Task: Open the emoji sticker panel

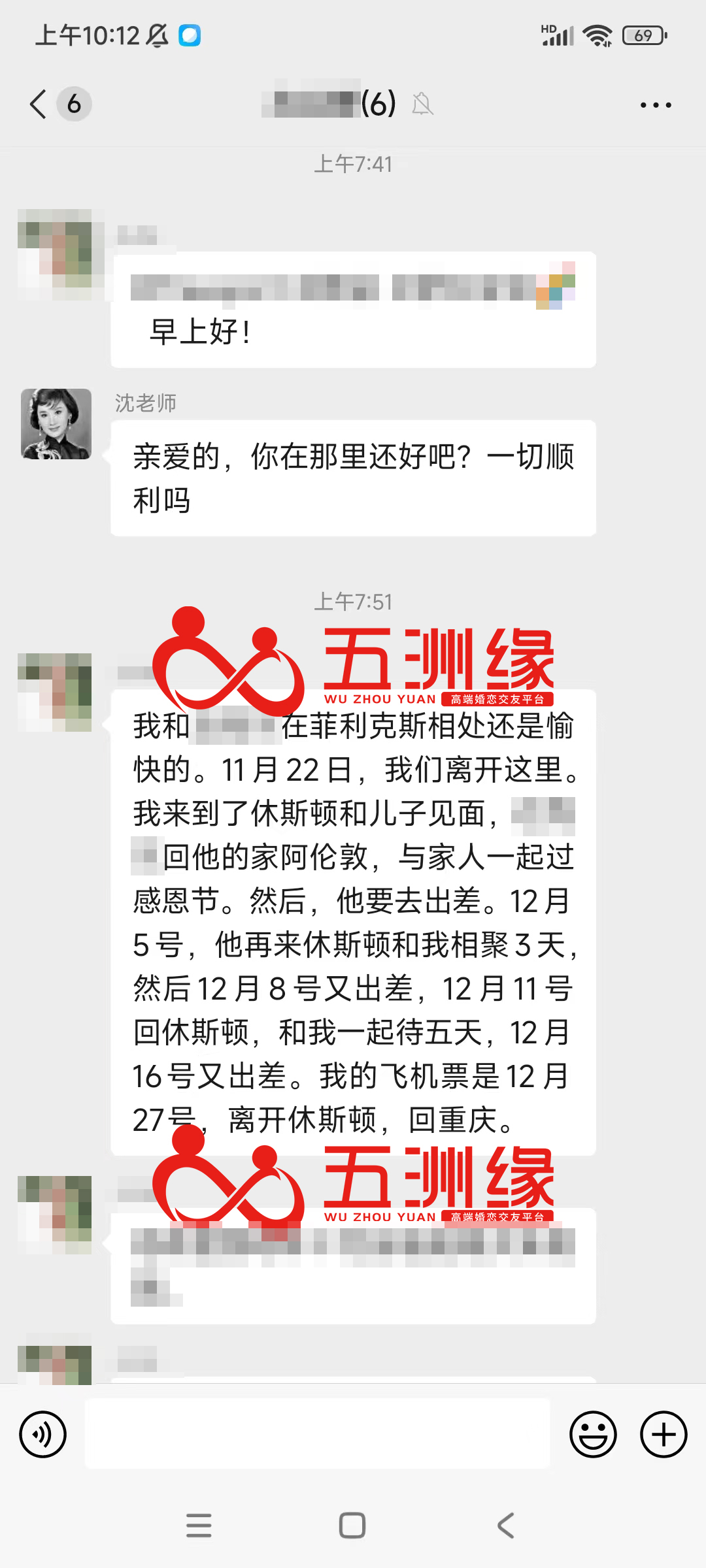Action: pos(593,1434)
